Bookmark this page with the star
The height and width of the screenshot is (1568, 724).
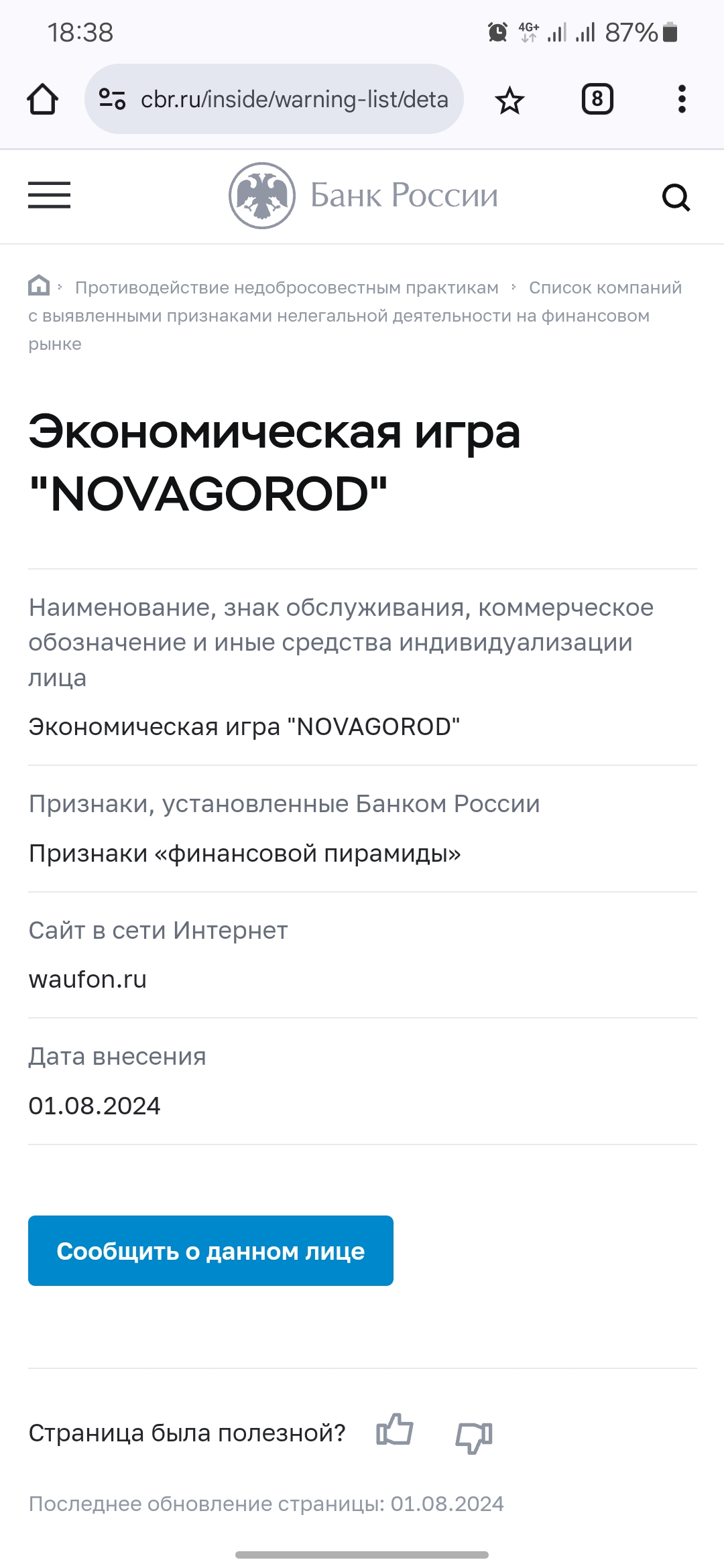(509, 100)
